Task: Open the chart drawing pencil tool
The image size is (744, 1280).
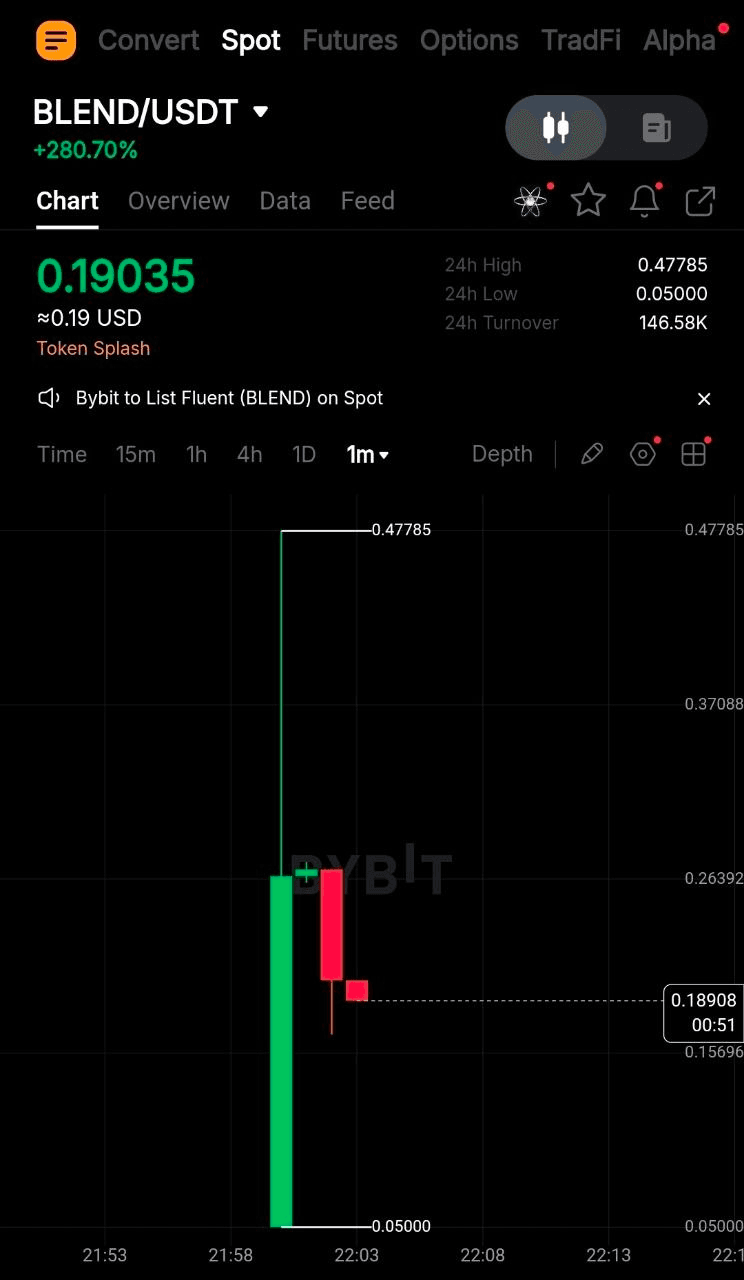Action: click(592, 455)
